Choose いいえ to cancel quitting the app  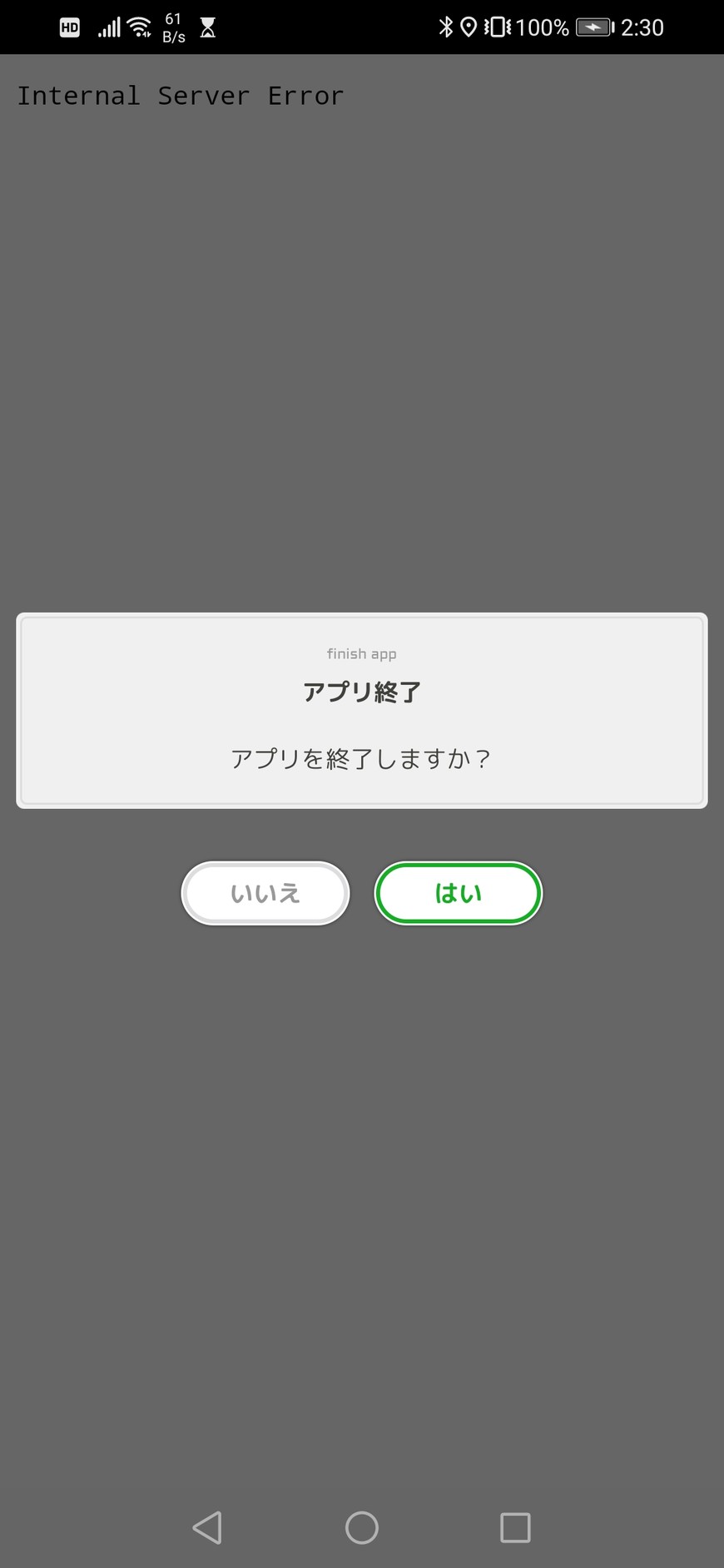coord(265,893)
